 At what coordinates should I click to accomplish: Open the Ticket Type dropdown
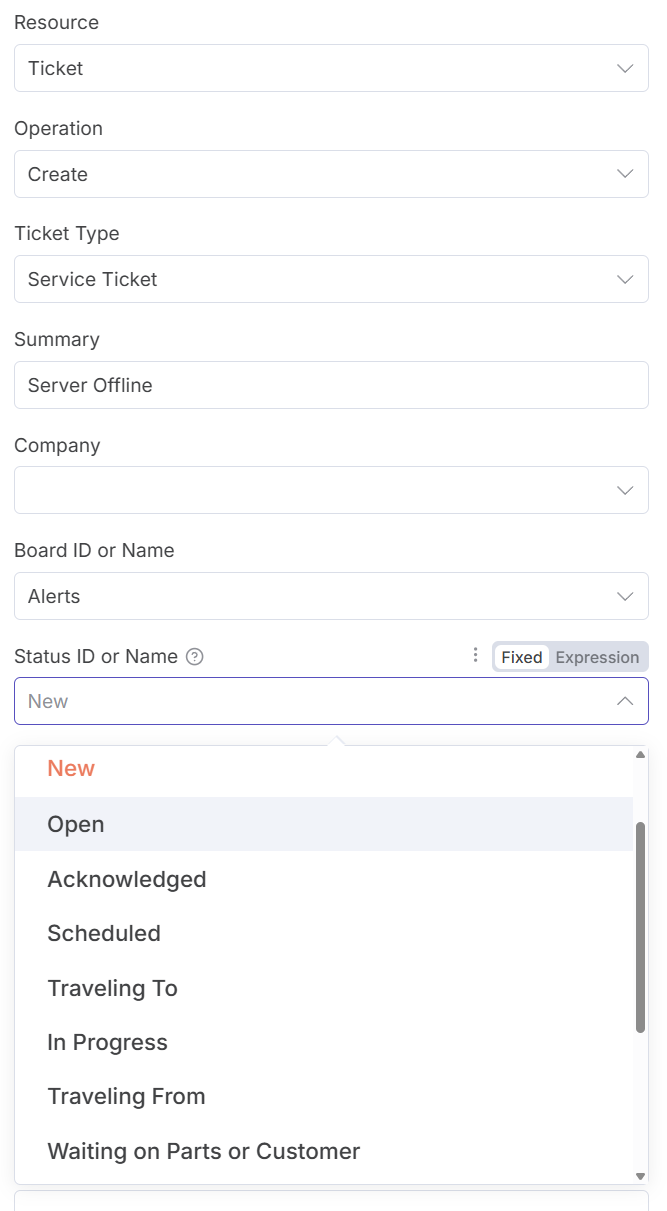tap(331, 279)
